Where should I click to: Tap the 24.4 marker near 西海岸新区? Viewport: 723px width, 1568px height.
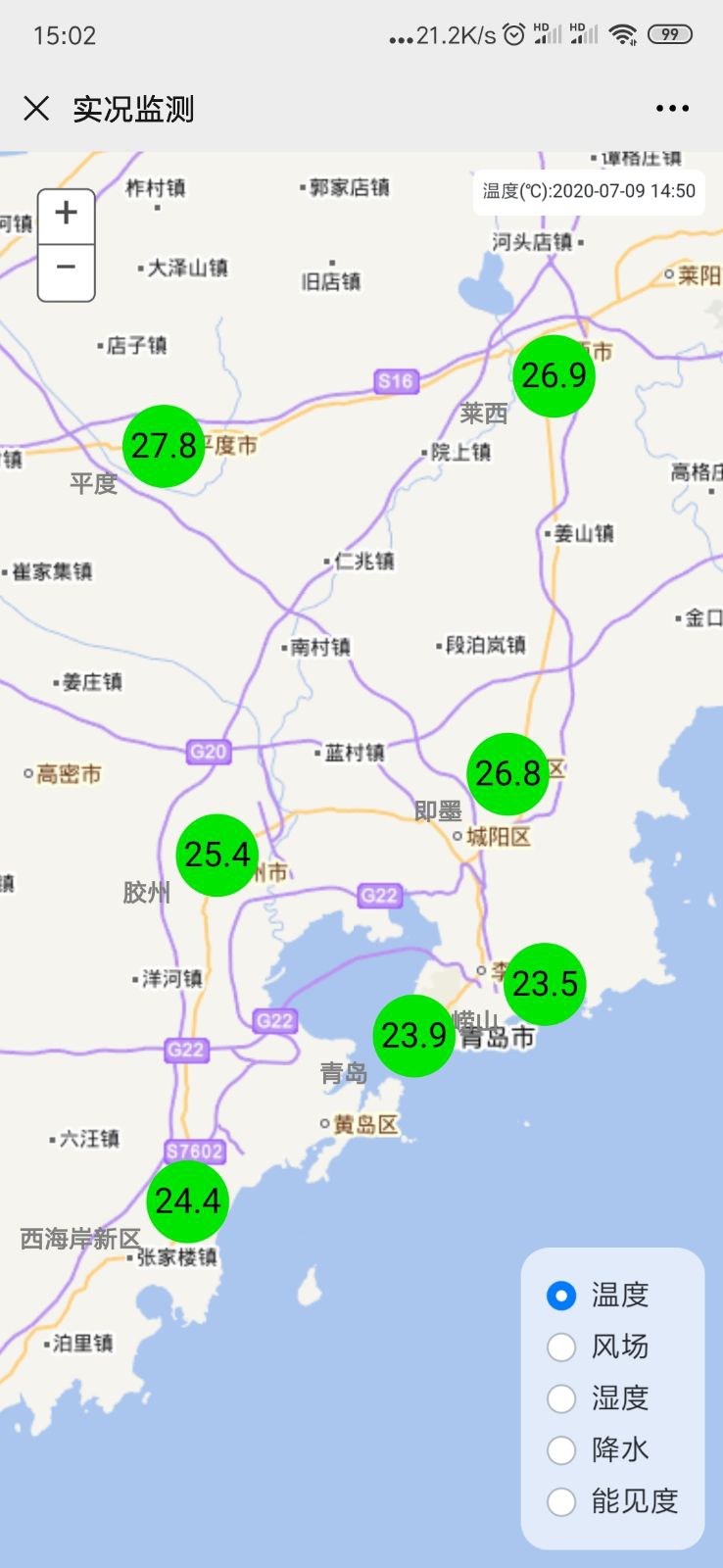187,1200
